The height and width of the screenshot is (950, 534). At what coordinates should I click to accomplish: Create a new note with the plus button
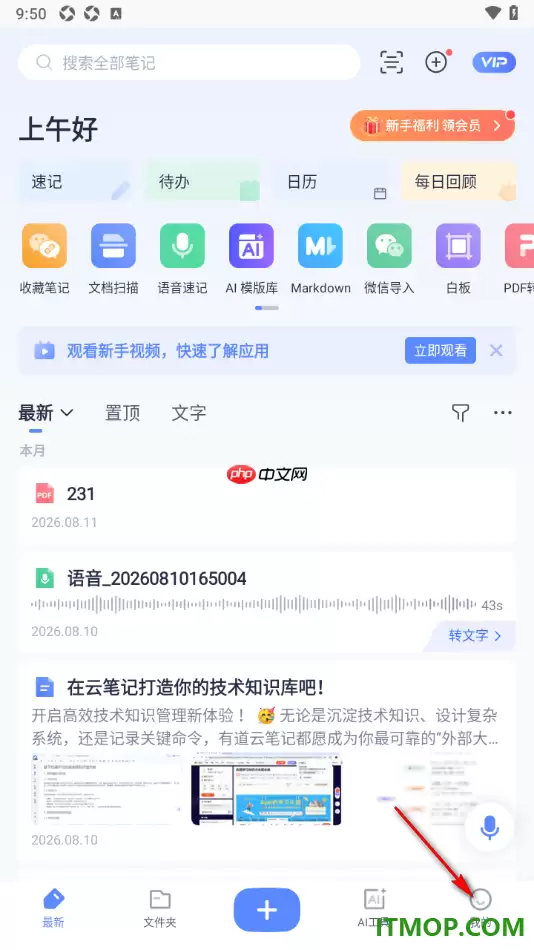pos(267,909)
